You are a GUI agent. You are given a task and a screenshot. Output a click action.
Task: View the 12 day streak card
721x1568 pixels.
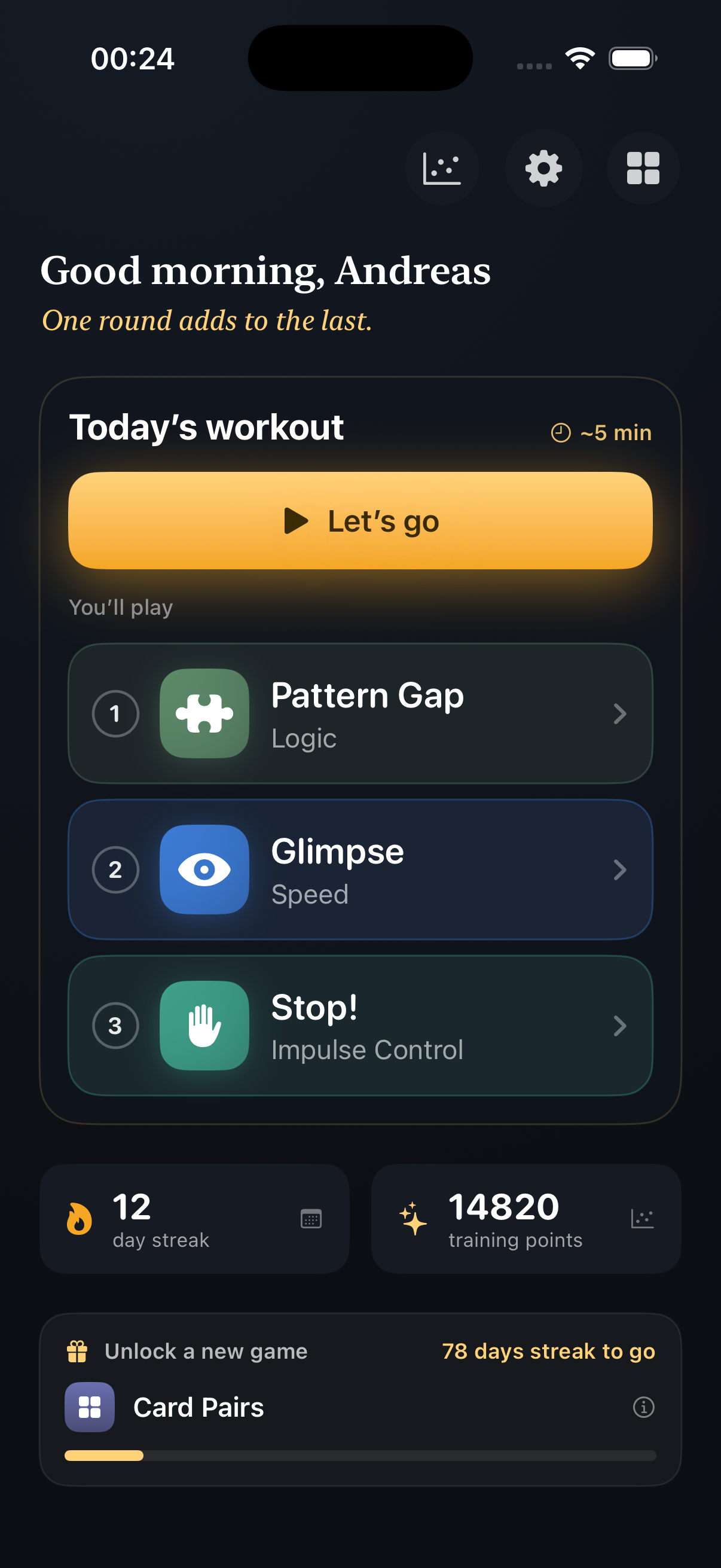click(195, 1219)
